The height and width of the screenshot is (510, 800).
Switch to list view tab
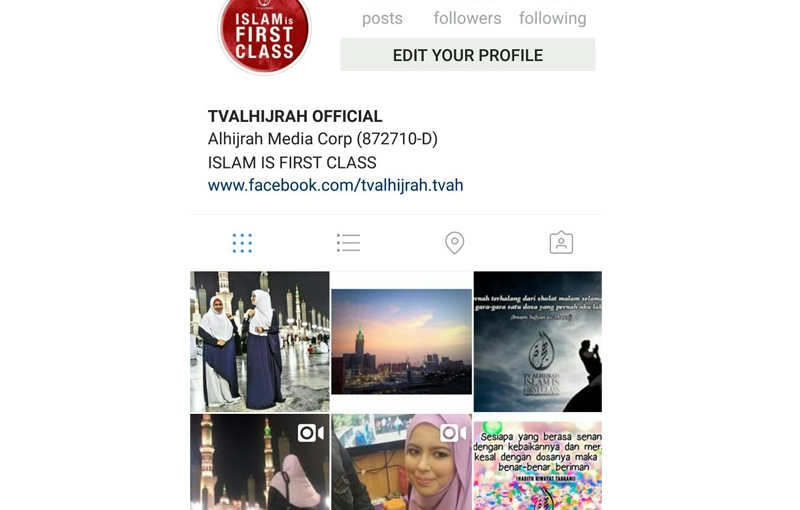[348, 243]
